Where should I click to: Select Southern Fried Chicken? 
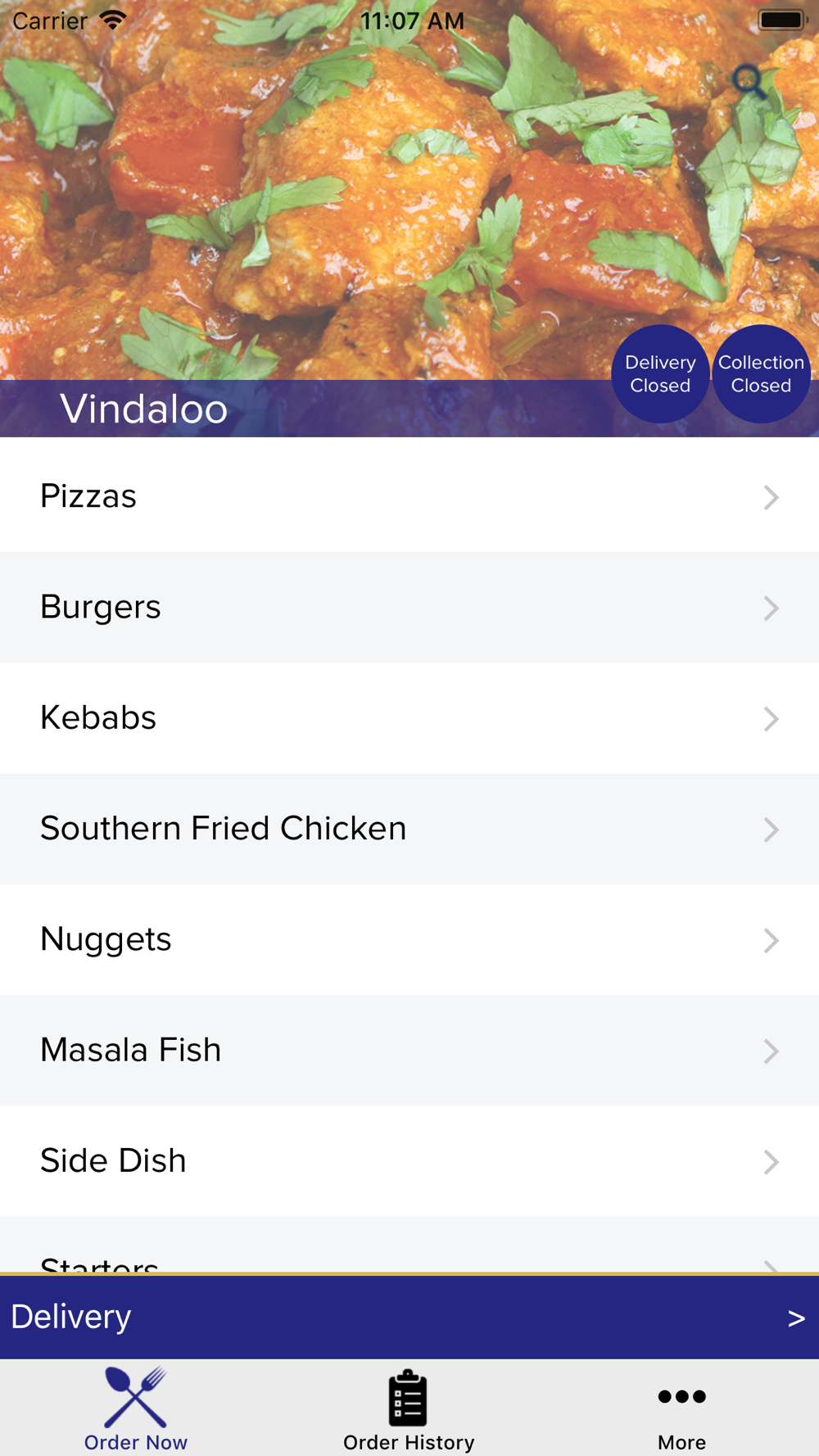409,829
